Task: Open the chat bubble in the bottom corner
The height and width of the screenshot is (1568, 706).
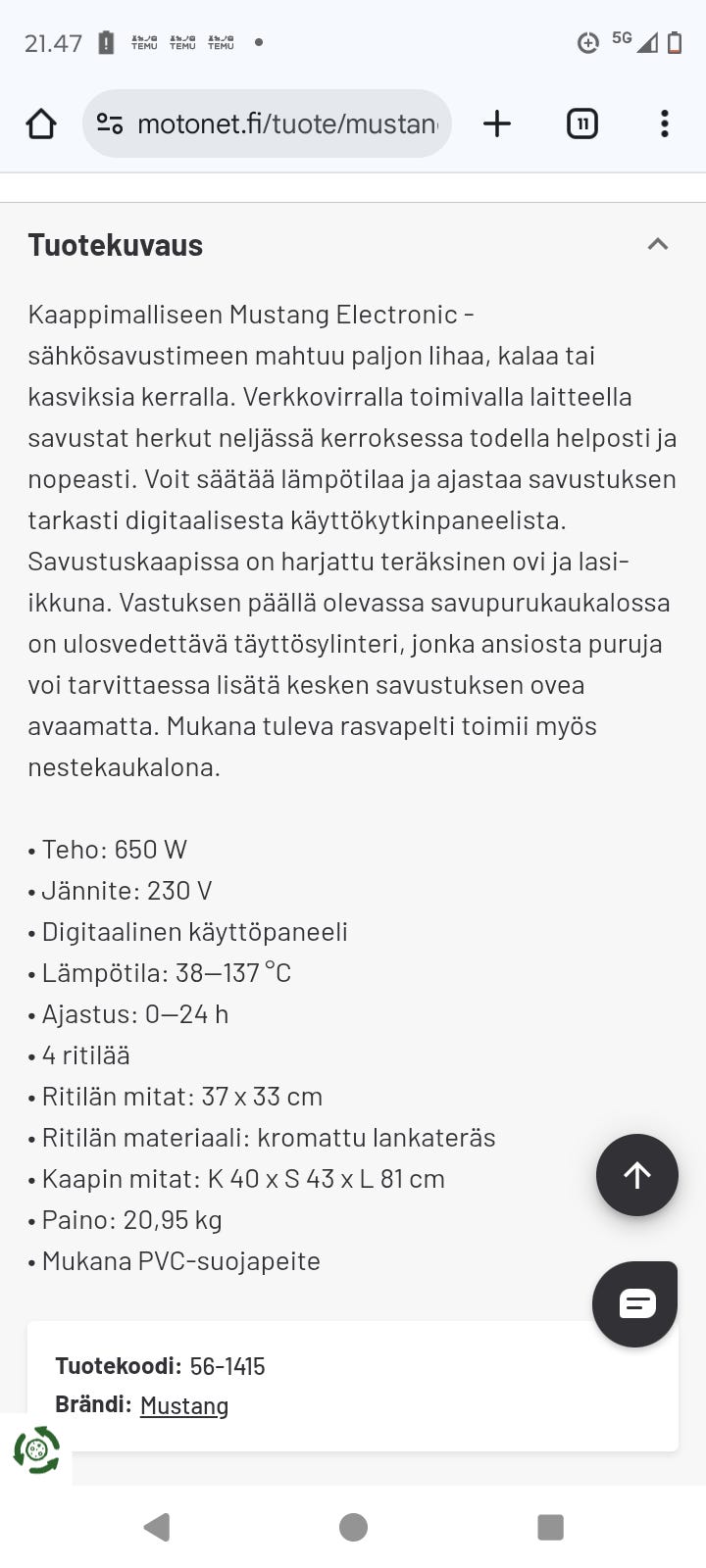Action: (x=634, y=1303)
